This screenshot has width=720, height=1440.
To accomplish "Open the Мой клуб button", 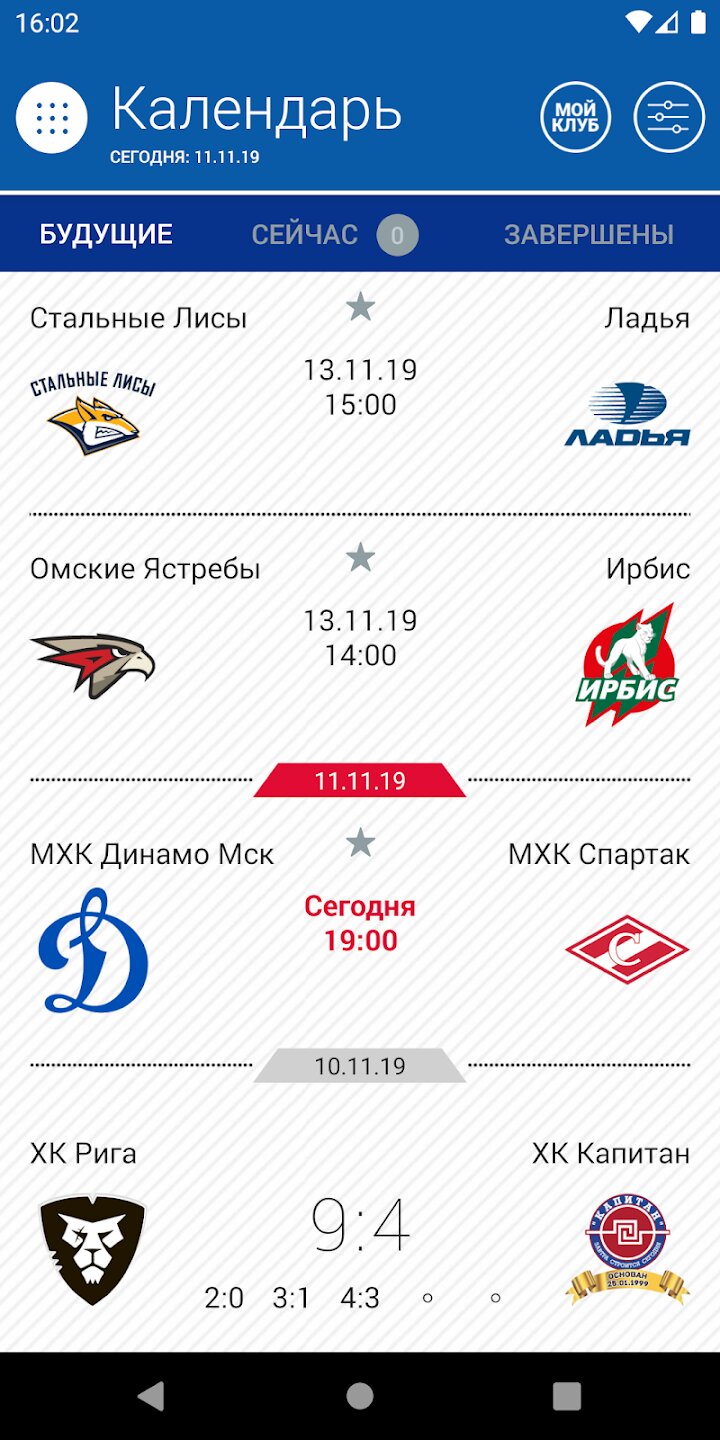I will tap(576, 118).
